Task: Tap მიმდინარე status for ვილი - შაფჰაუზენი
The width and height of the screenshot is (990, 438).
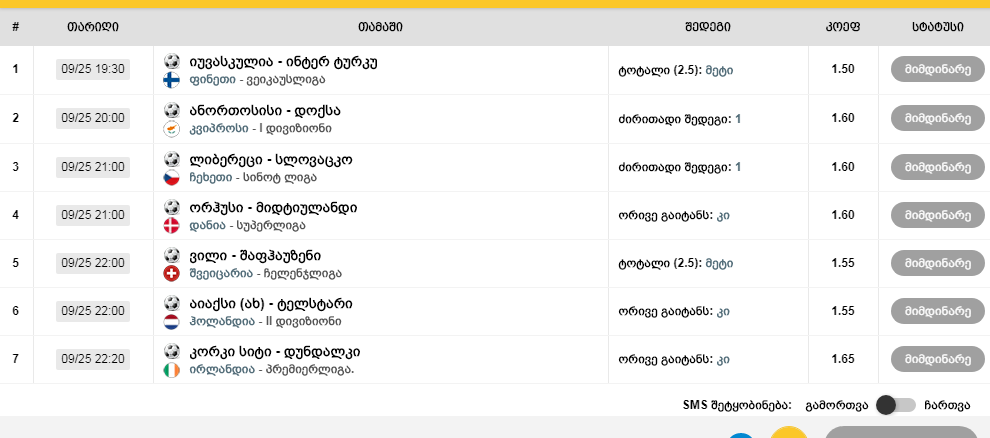Action: [x=937, y=263]
